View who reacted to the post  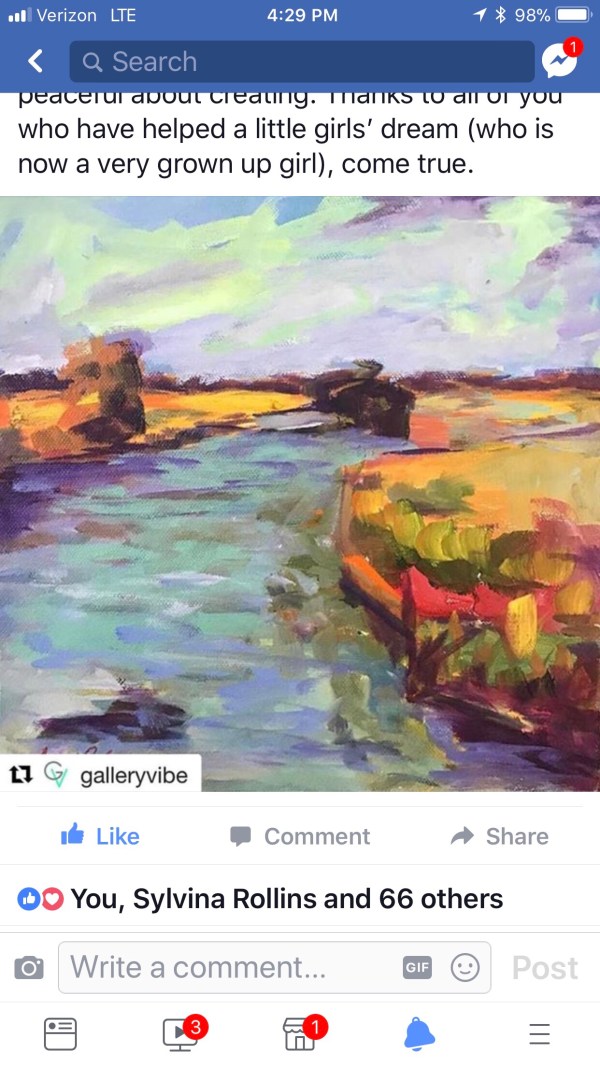point(260,899)
